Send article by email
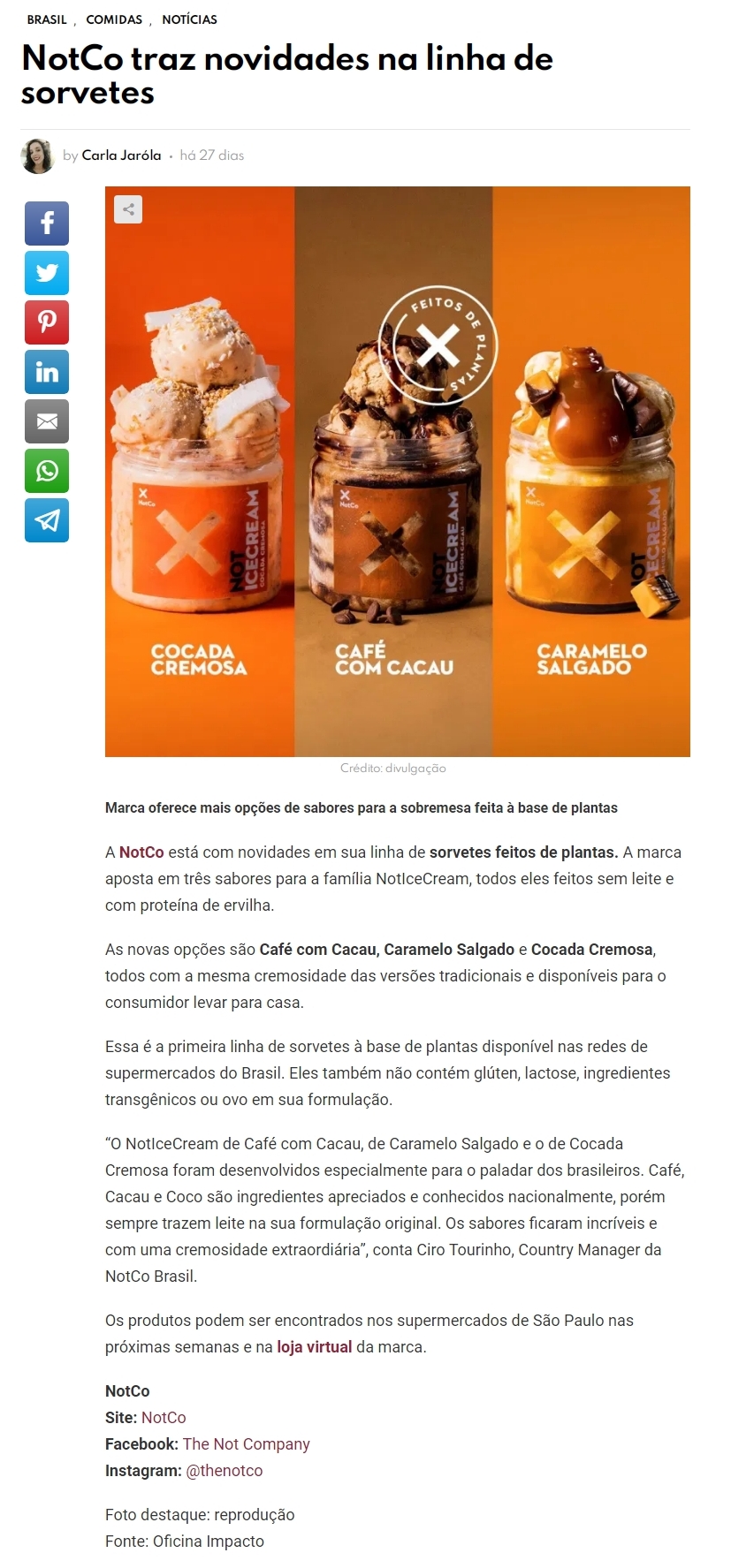The width and height of the screenshot is (731, 1568). [47, 421]
